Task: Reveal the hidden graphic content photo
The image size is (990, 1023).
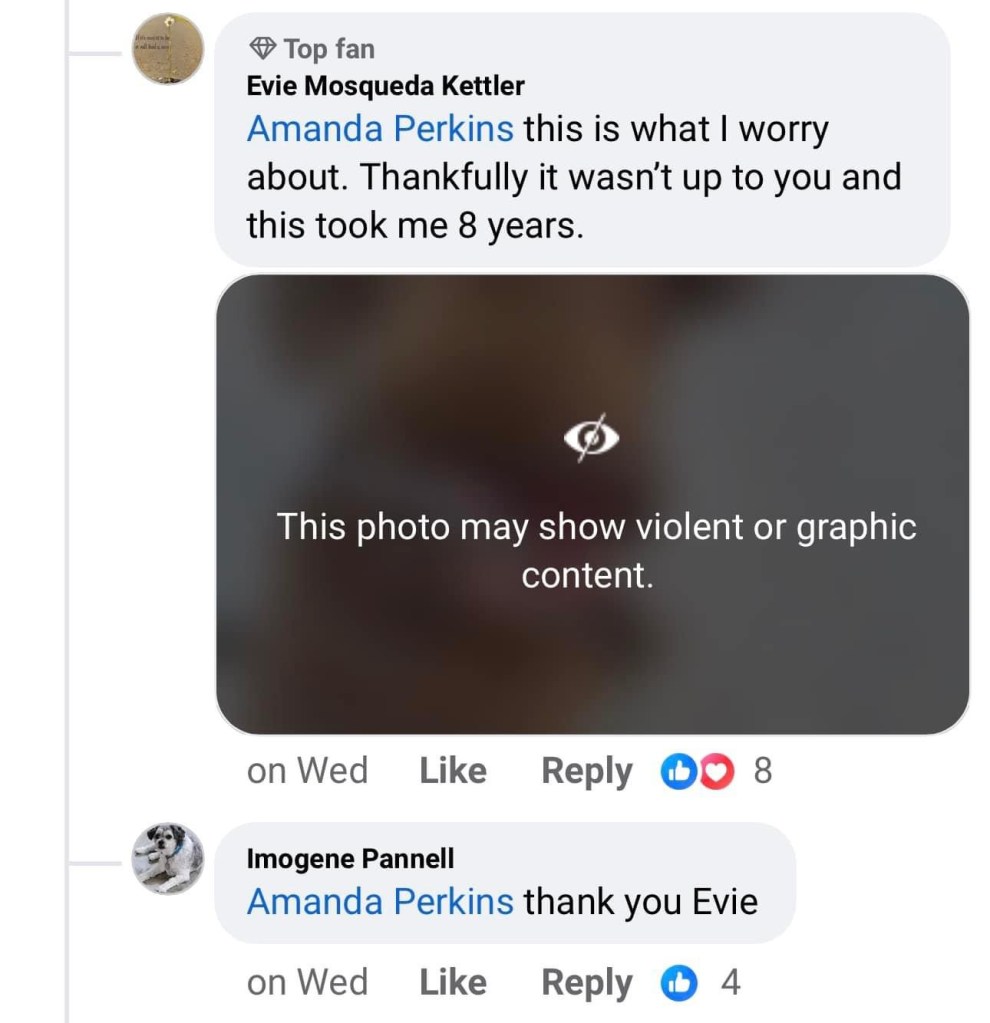Action: tap(592, 504)
